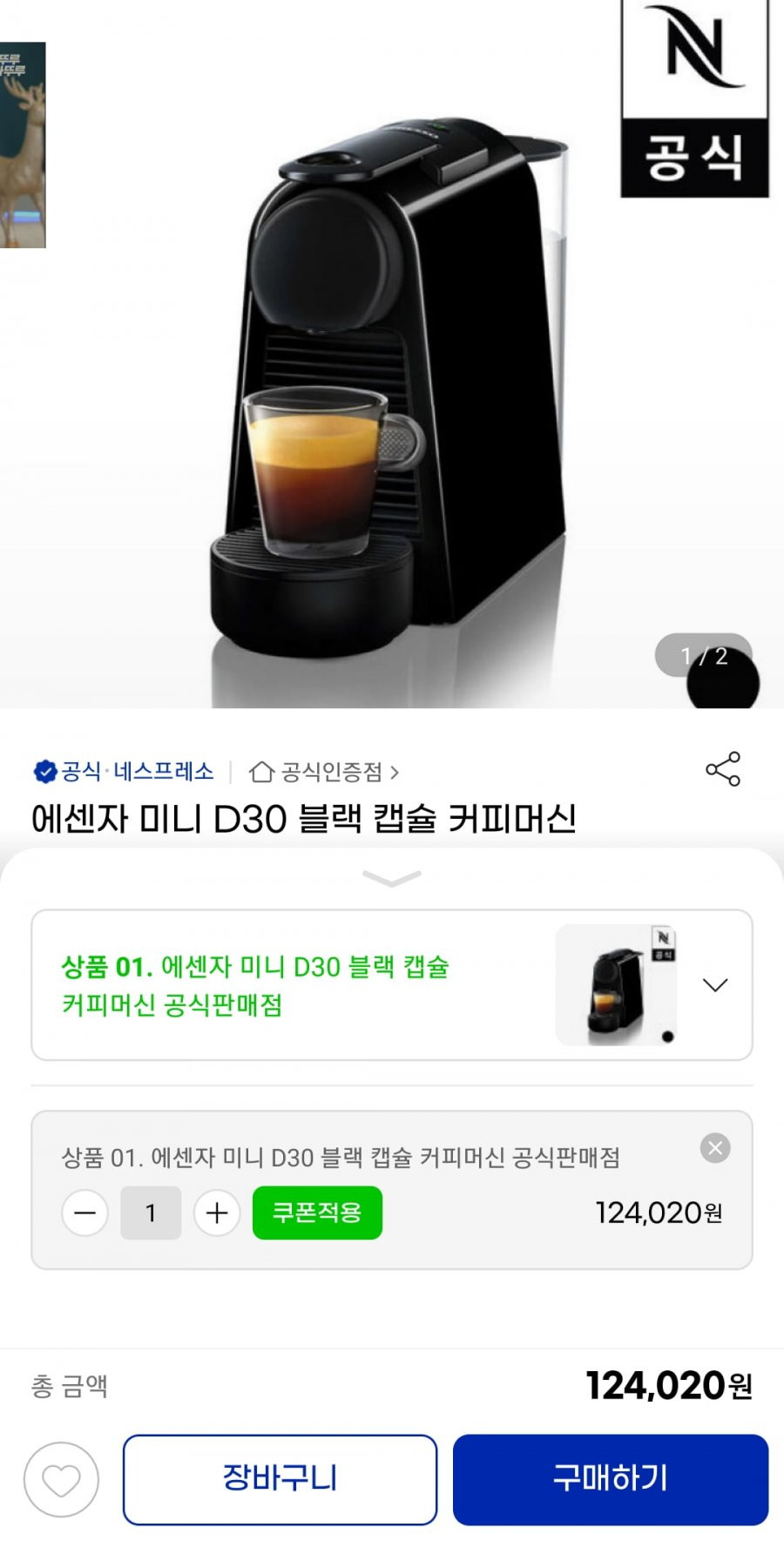
Task: Decrease quantity with minus button
Action: coord(85,1213)
